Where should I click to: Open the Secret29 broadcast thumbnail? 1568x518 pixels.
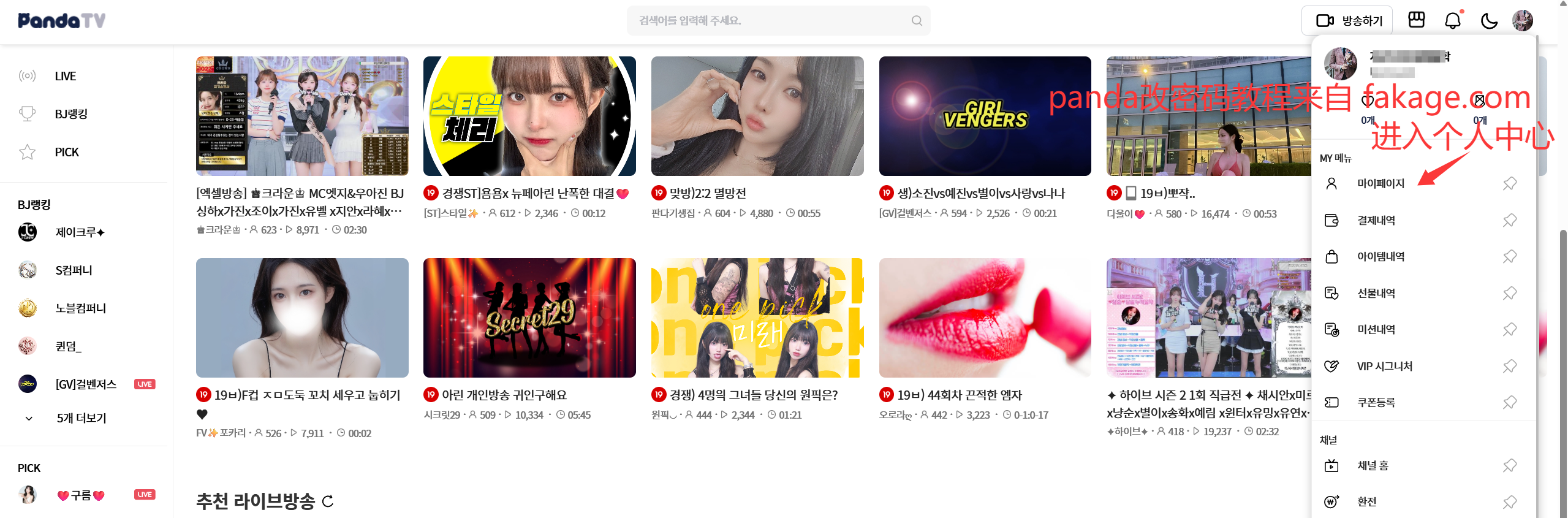tap(529, 318)
